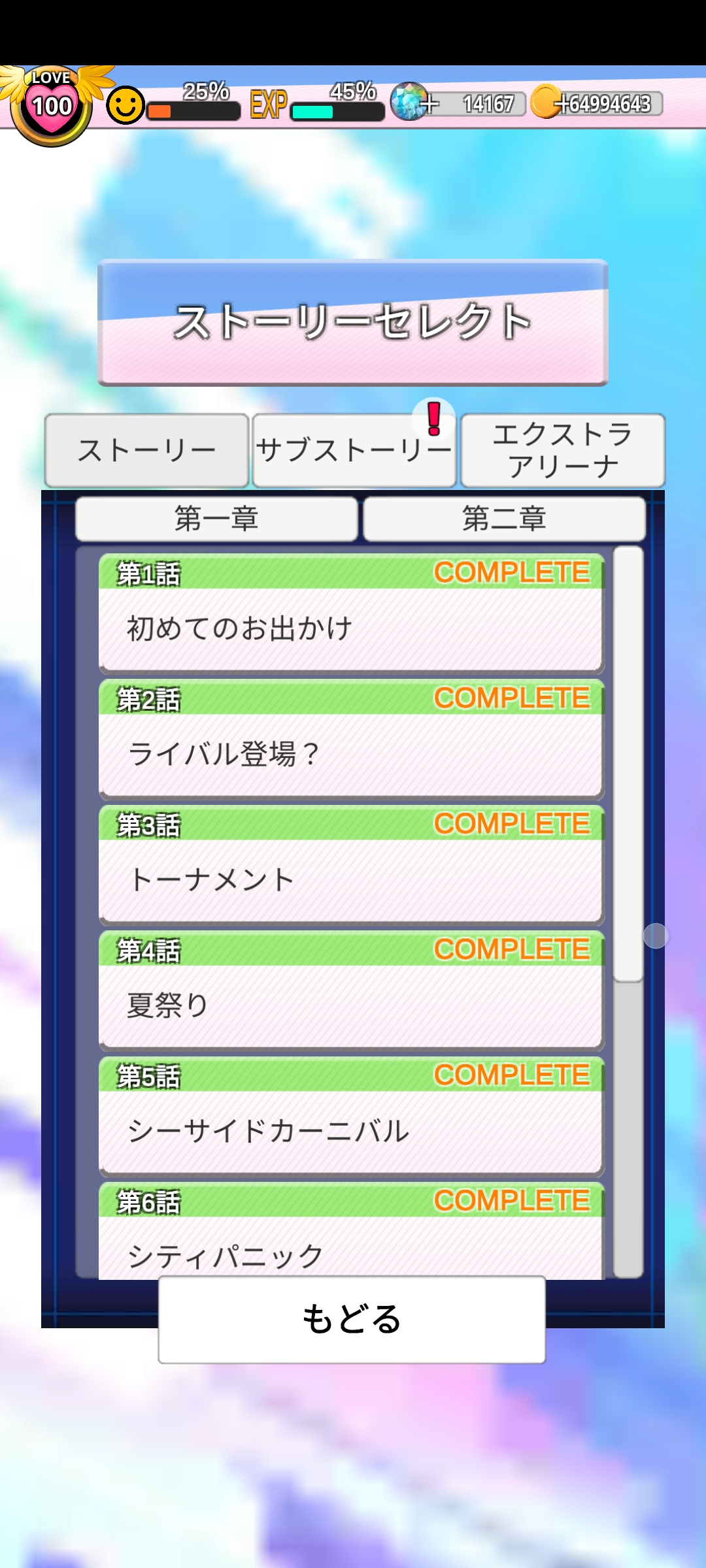This screenshot has width=706, height=1568.
Task: Open episode 第1話 初めてのお出かけ
Action: [351, 614]
